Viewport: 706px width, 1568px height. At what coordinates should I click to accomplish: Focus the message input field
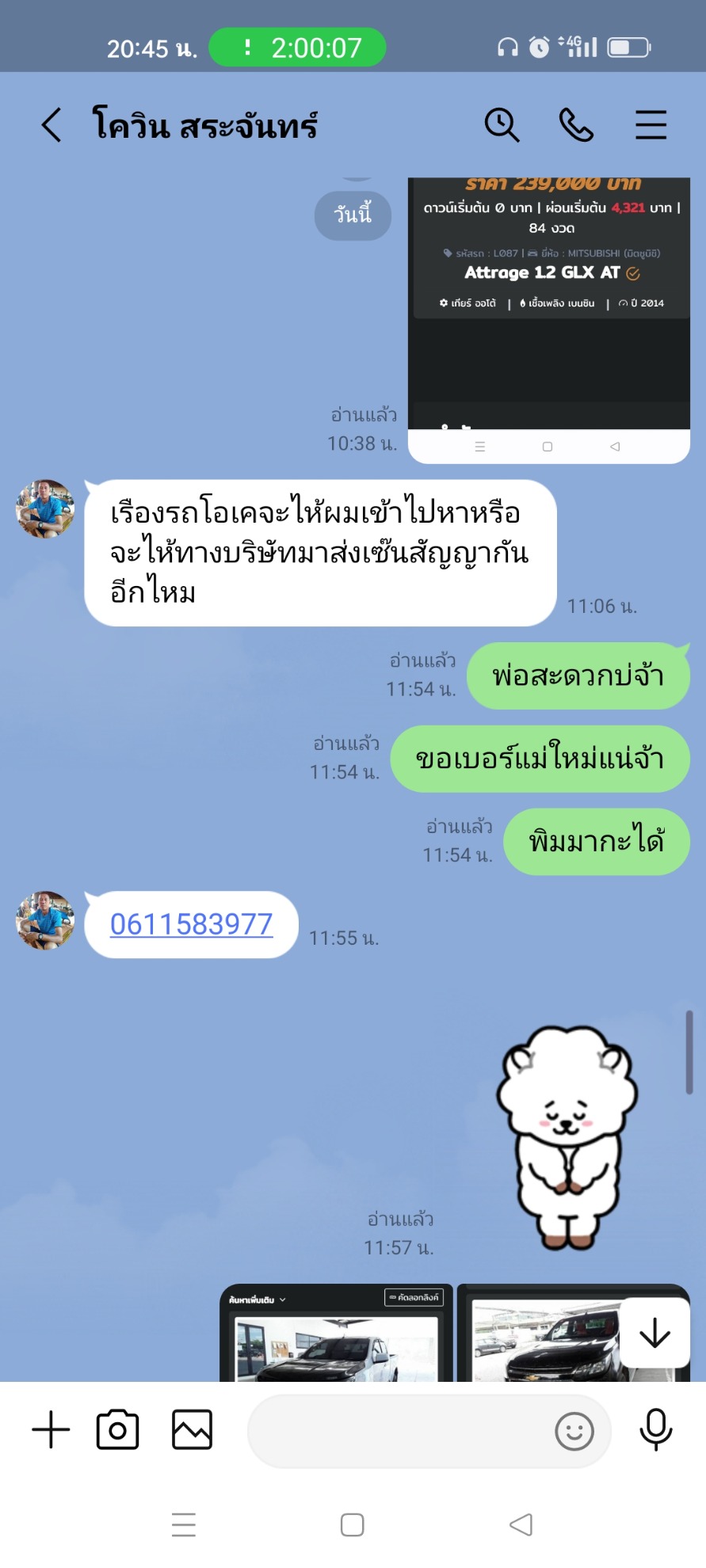point(396,1432)
